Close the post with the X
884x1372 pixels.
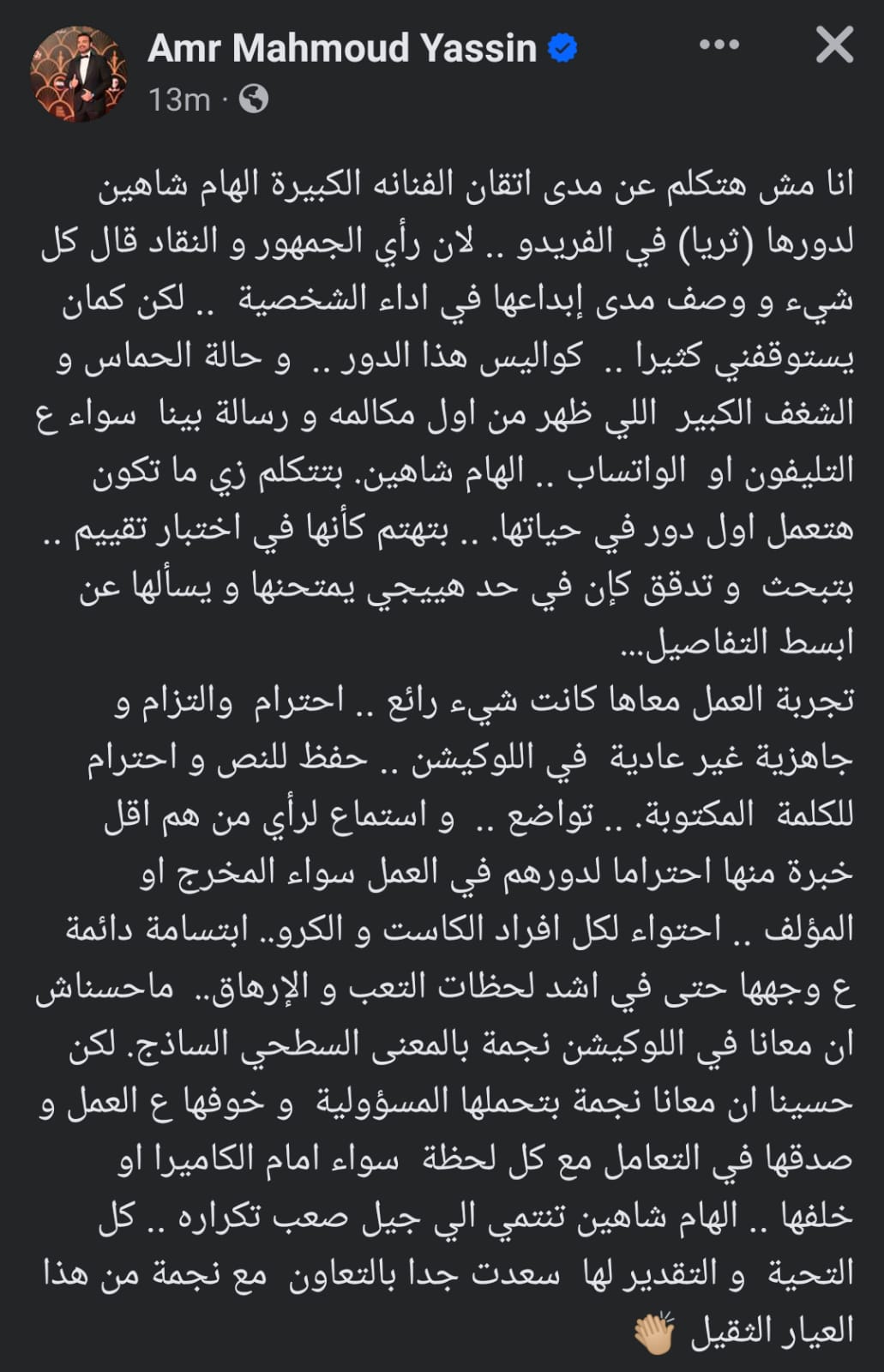834,45
